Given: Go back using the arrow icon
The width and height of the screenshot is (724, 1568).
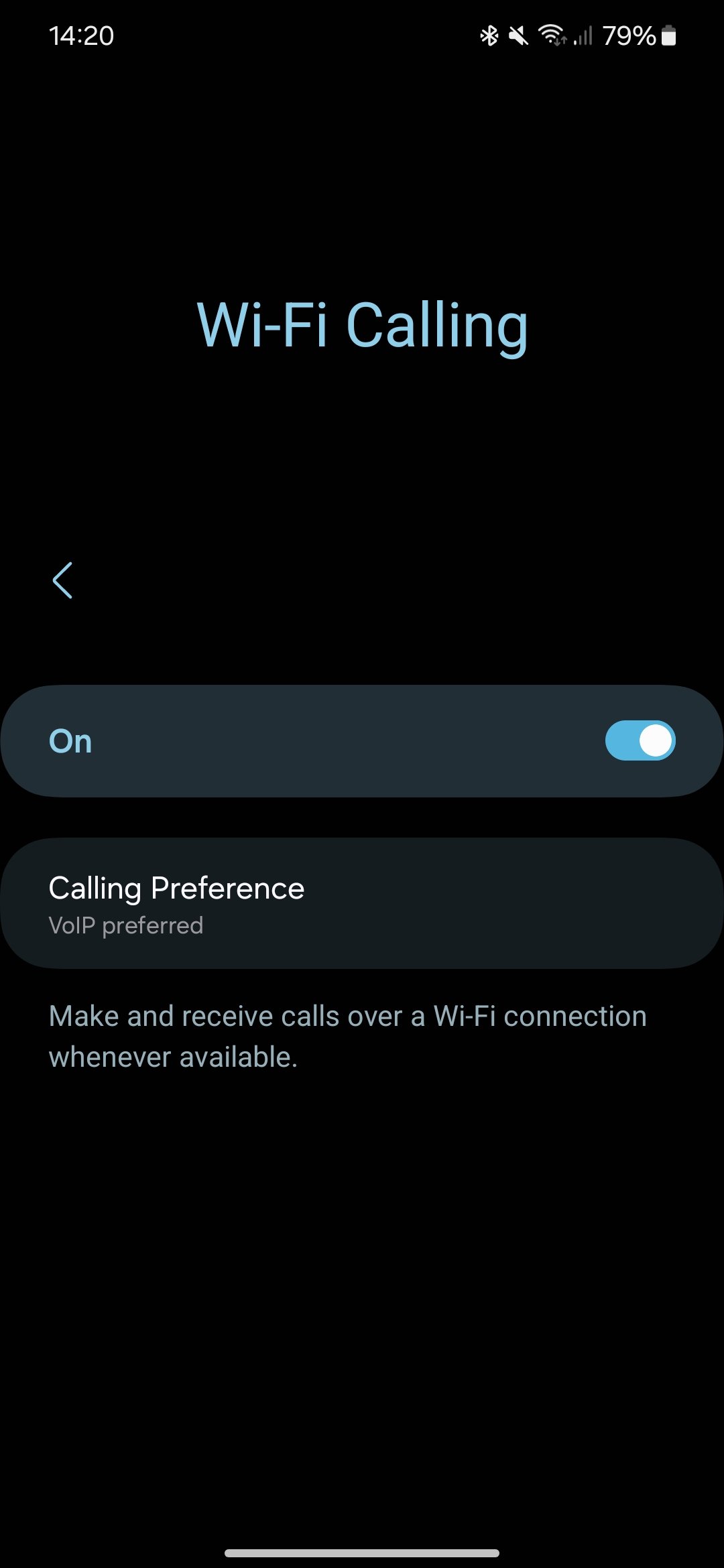Looking at the screenshot, I should click(x=62, y=580).
